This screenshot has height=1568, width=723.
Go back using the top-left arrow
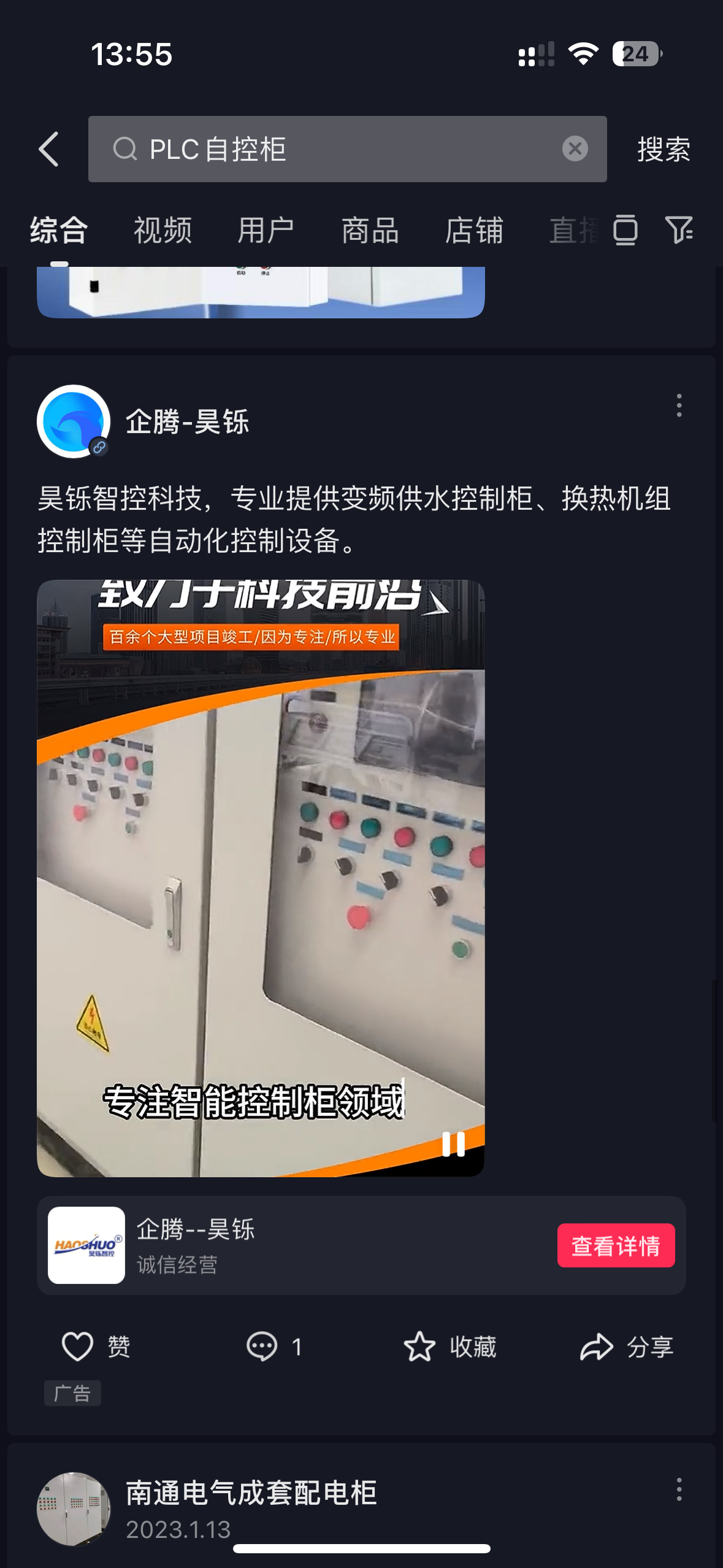click(x=49, y=149)
